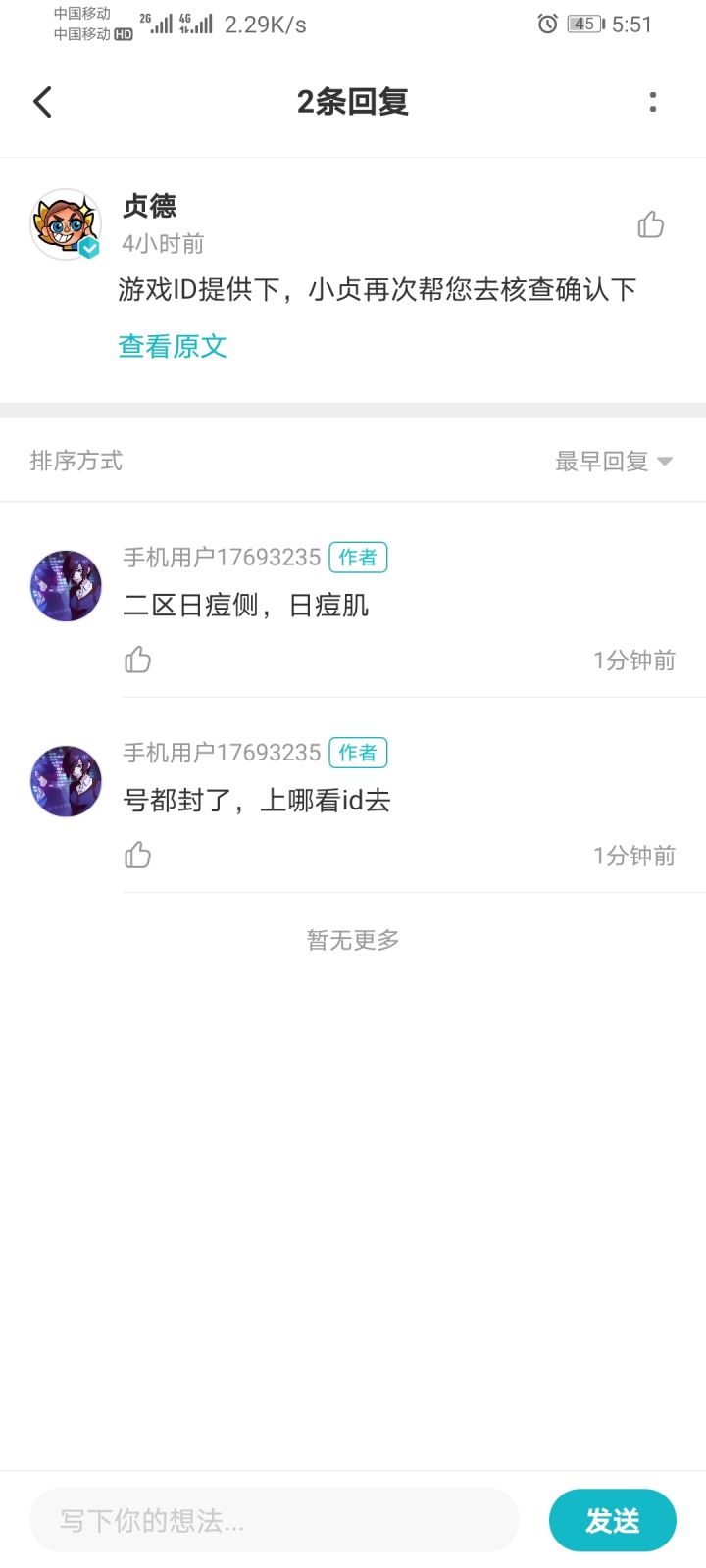The width and height of the screenshot is (706, 1568).
Task: Open the three-dot overflow menu
Action: [653, 102]
